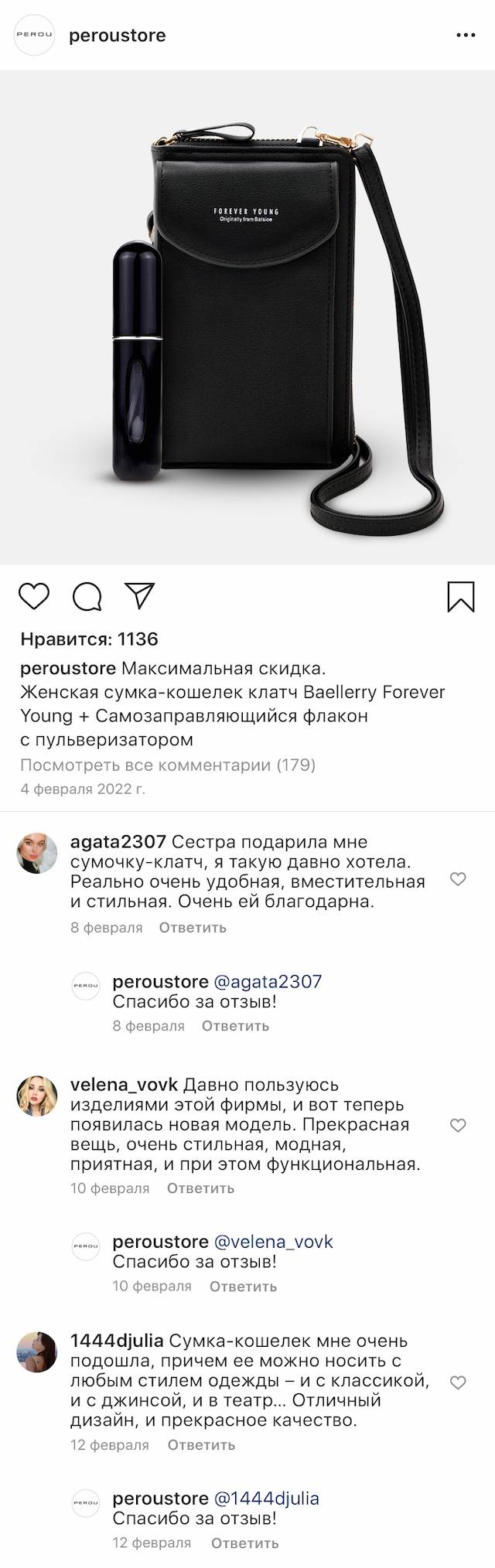Share the post via paper plane
The width and height of the screenshot is (495, 1568).
[141, 595]
